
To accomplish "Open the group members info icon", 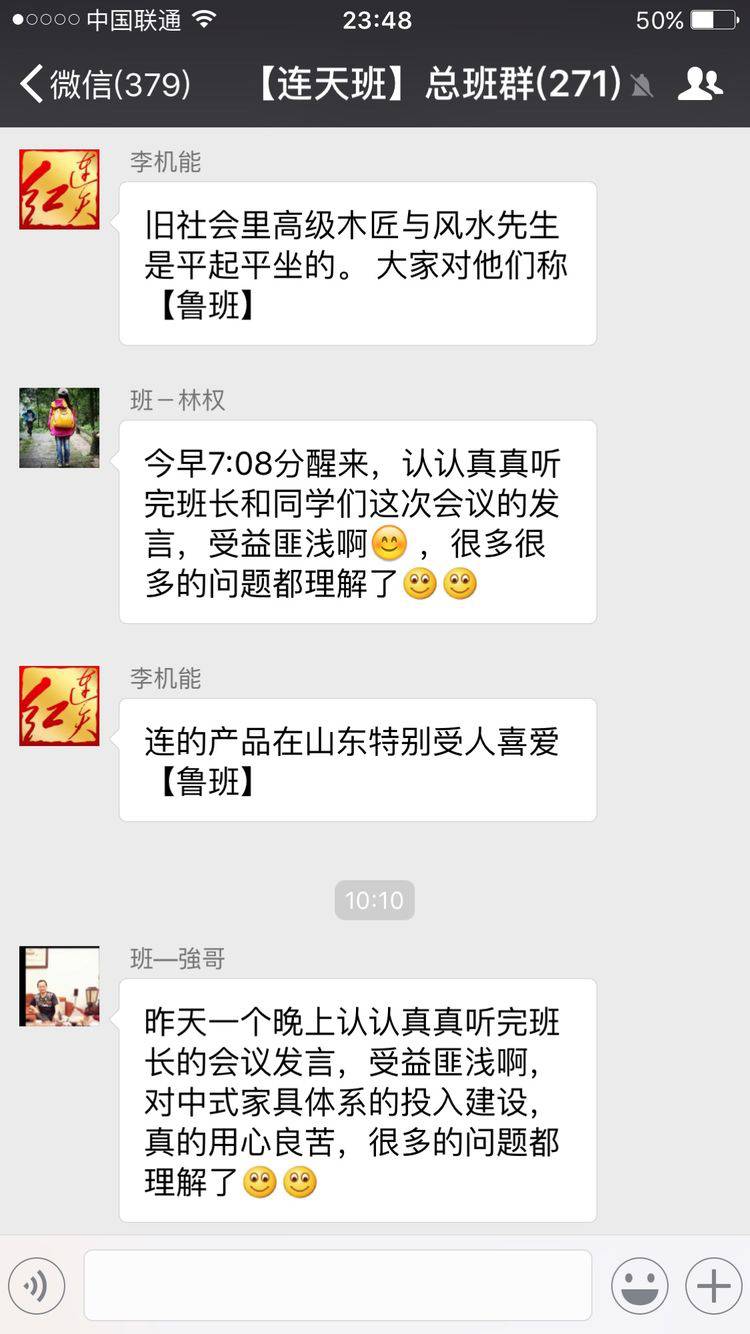I will coord(699,84).
